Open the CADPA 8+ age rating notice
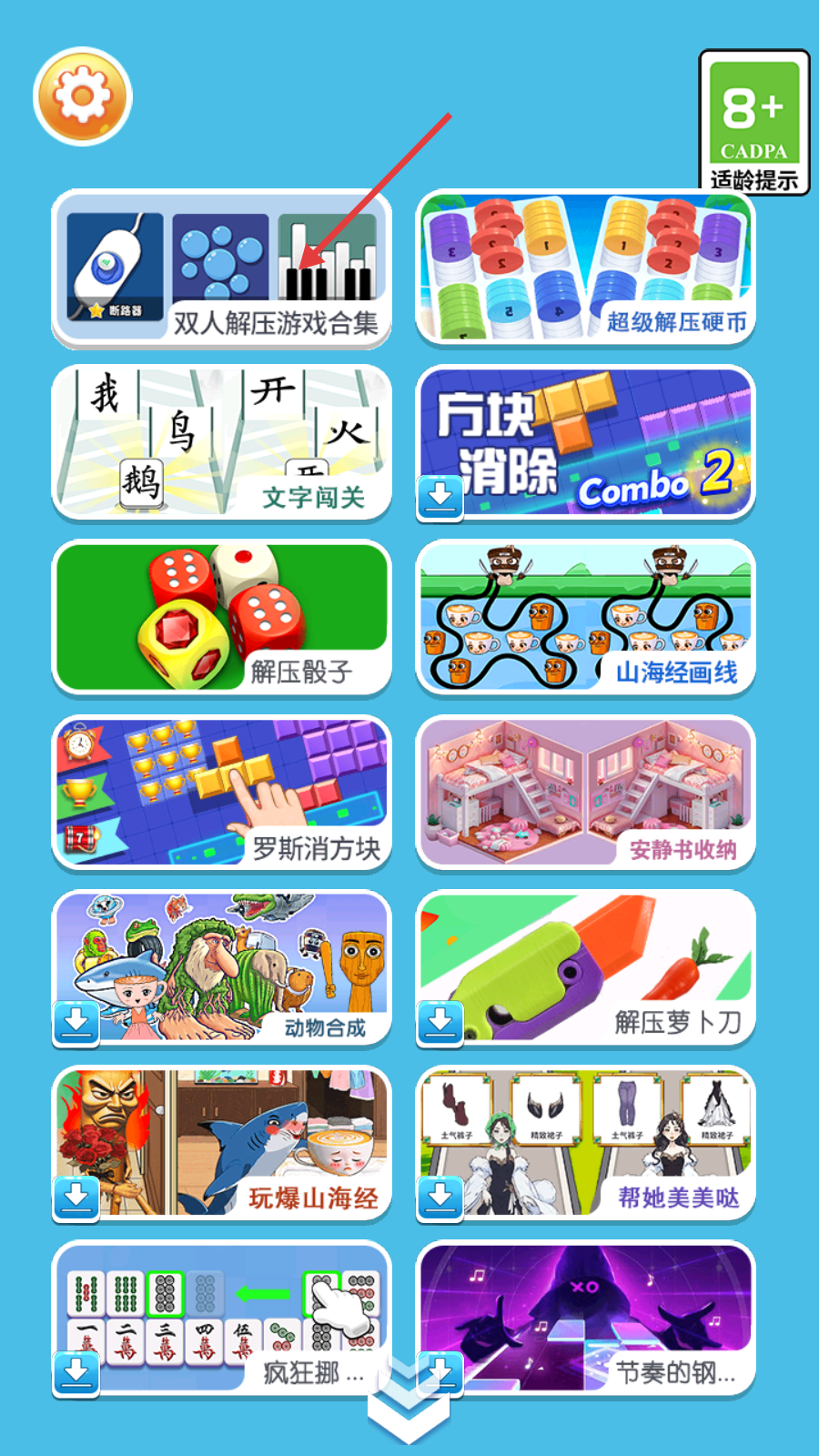This screenshot has width=819, height=1456. point(753,121)
